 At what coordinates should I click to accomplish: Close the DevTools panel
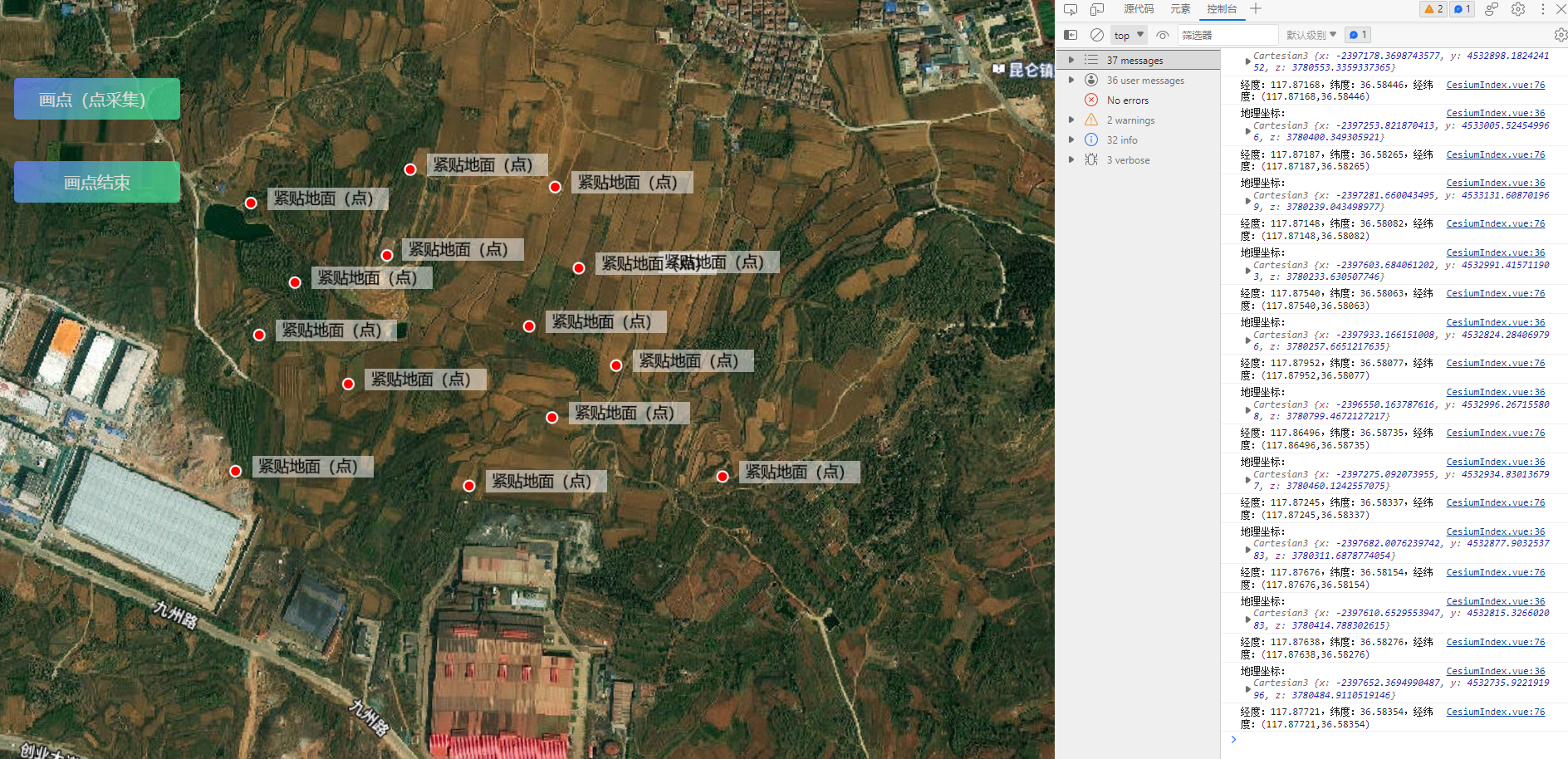[1561, 9]
